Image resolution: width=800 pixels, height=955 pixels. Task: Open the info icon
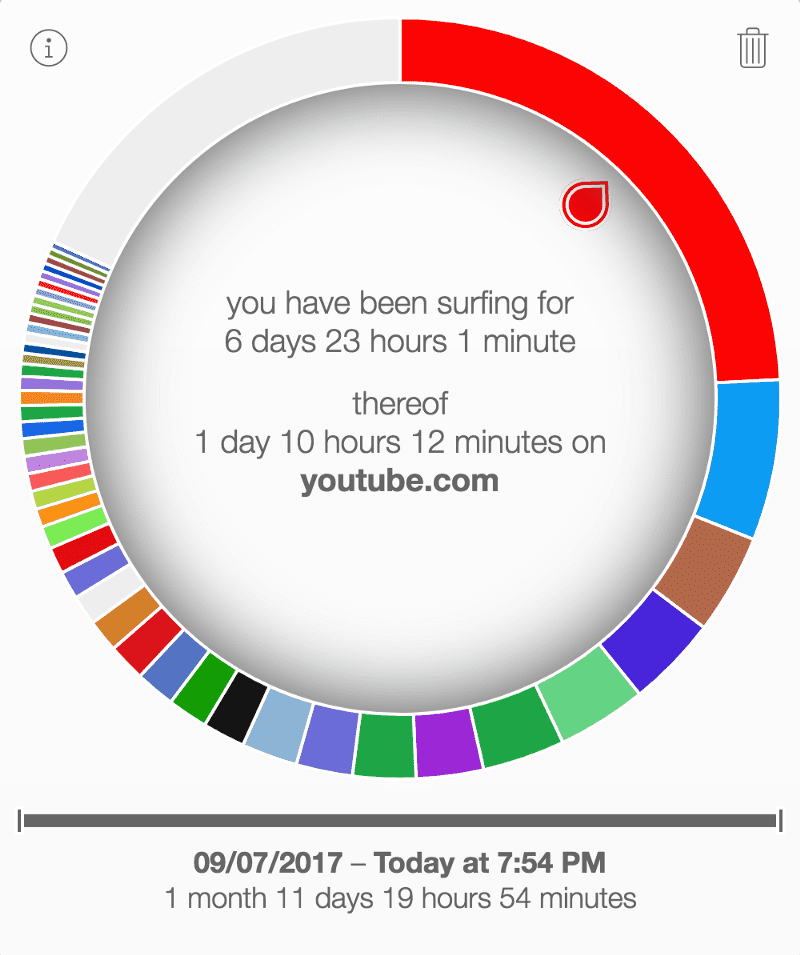(x=49, y=47)
